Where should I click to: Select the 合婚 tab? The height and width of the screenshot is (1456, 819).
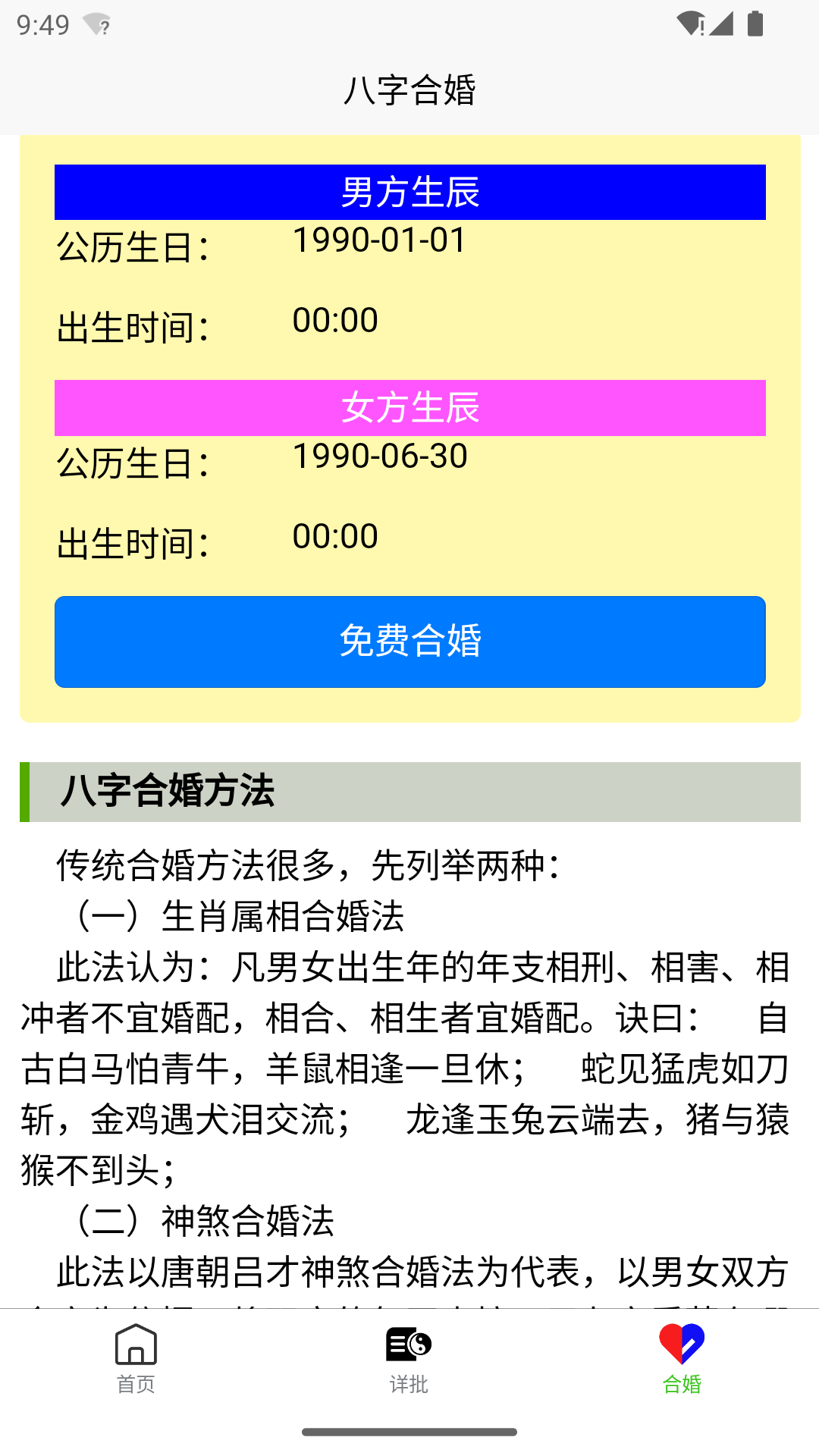coord(682,1357)
